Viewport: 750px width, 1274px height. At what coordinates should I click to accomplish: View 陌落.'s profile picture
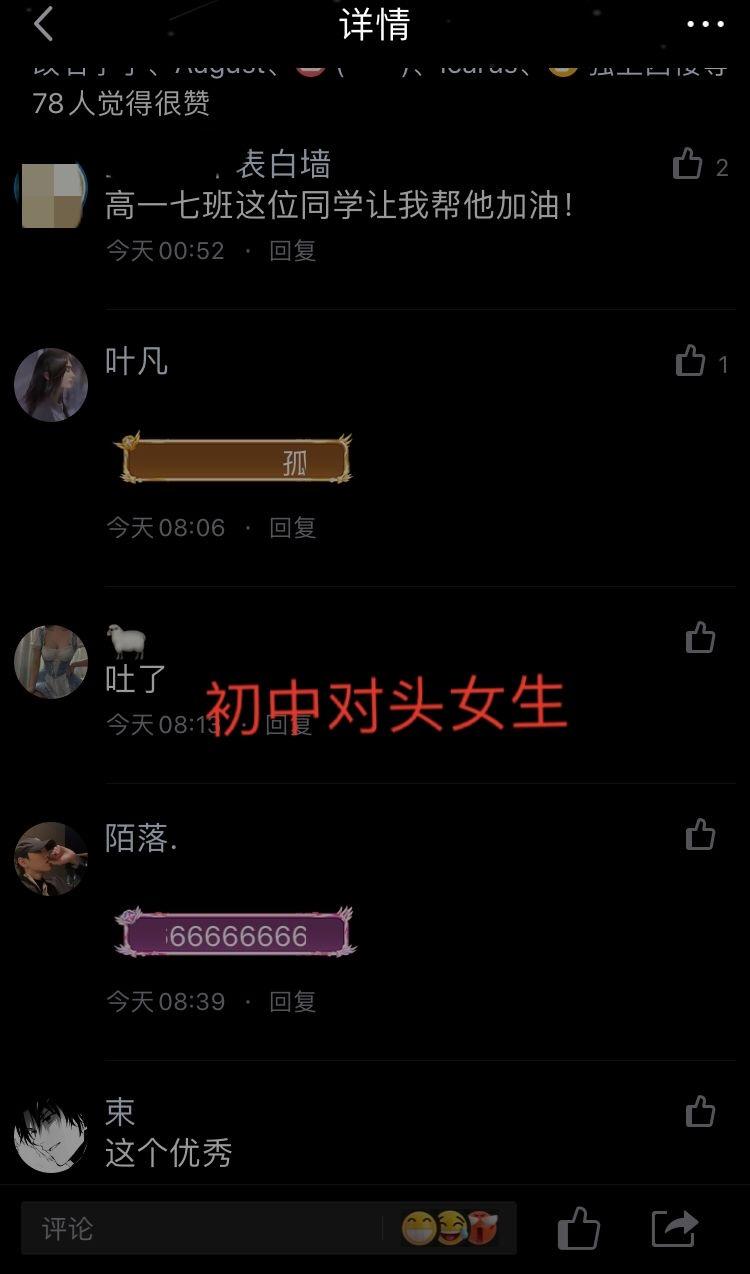(51, 859)
